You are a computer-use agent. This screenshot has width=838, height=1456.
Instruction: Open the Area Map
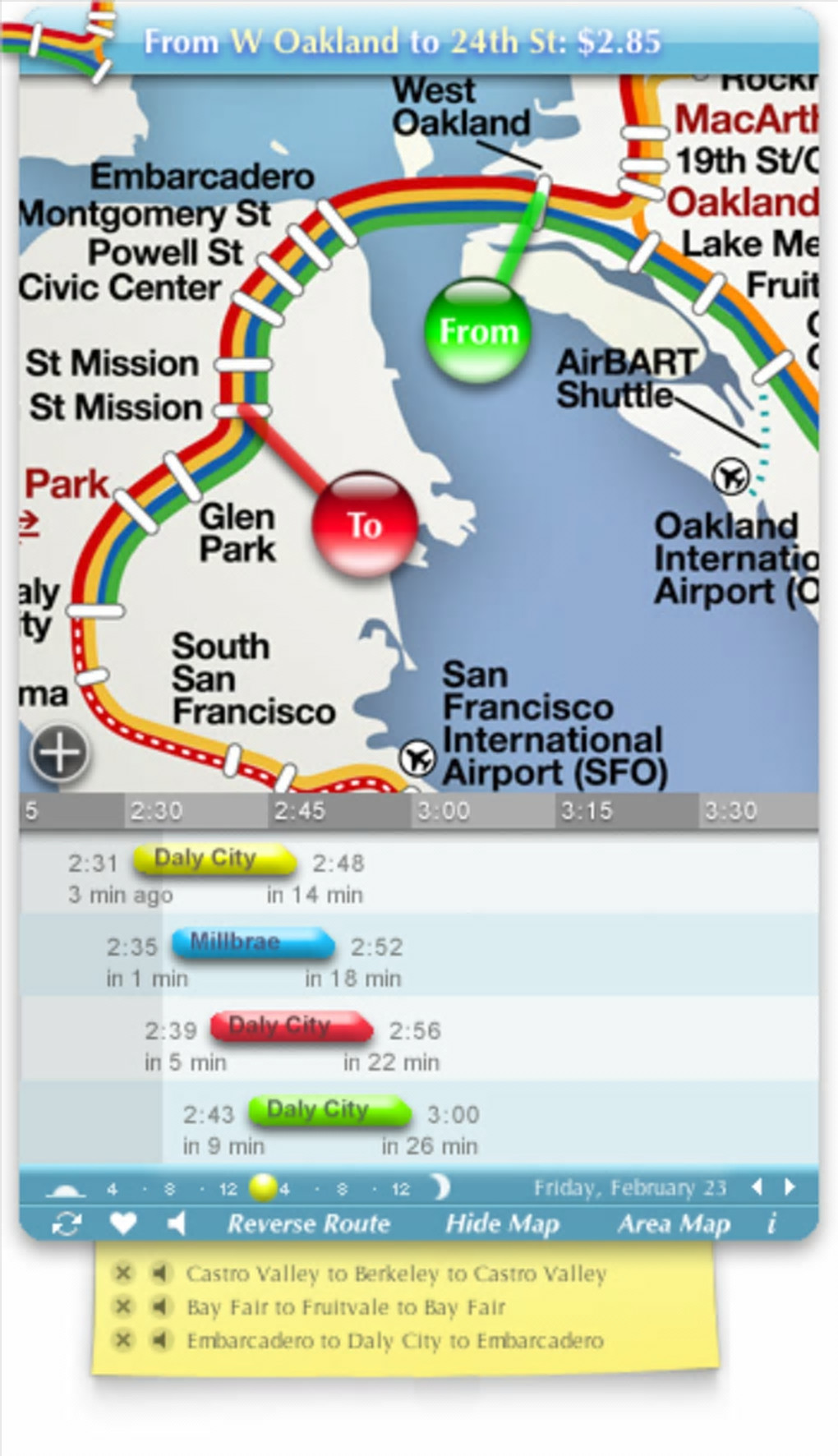click(673, 1224)
